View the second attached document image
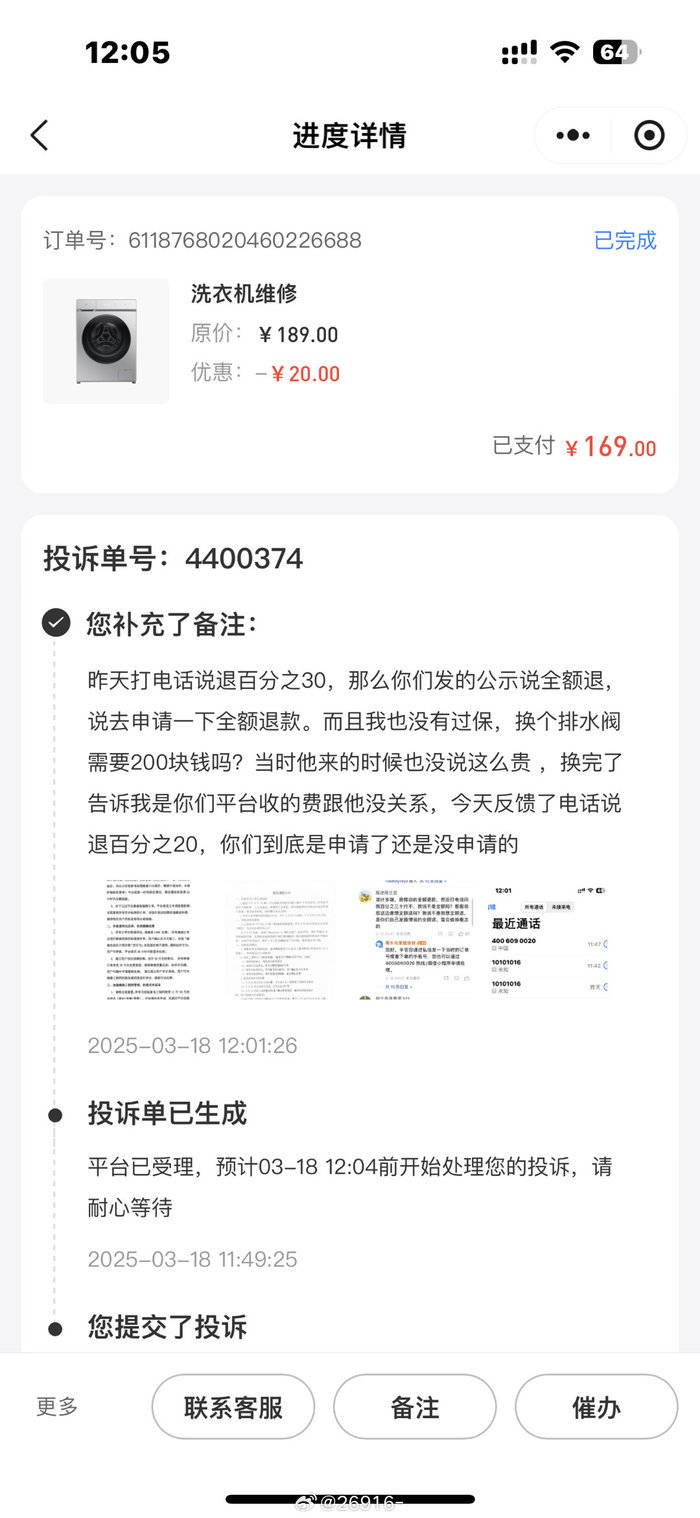This screenshot has height=1518, width=700. click(x=281, y=941)
